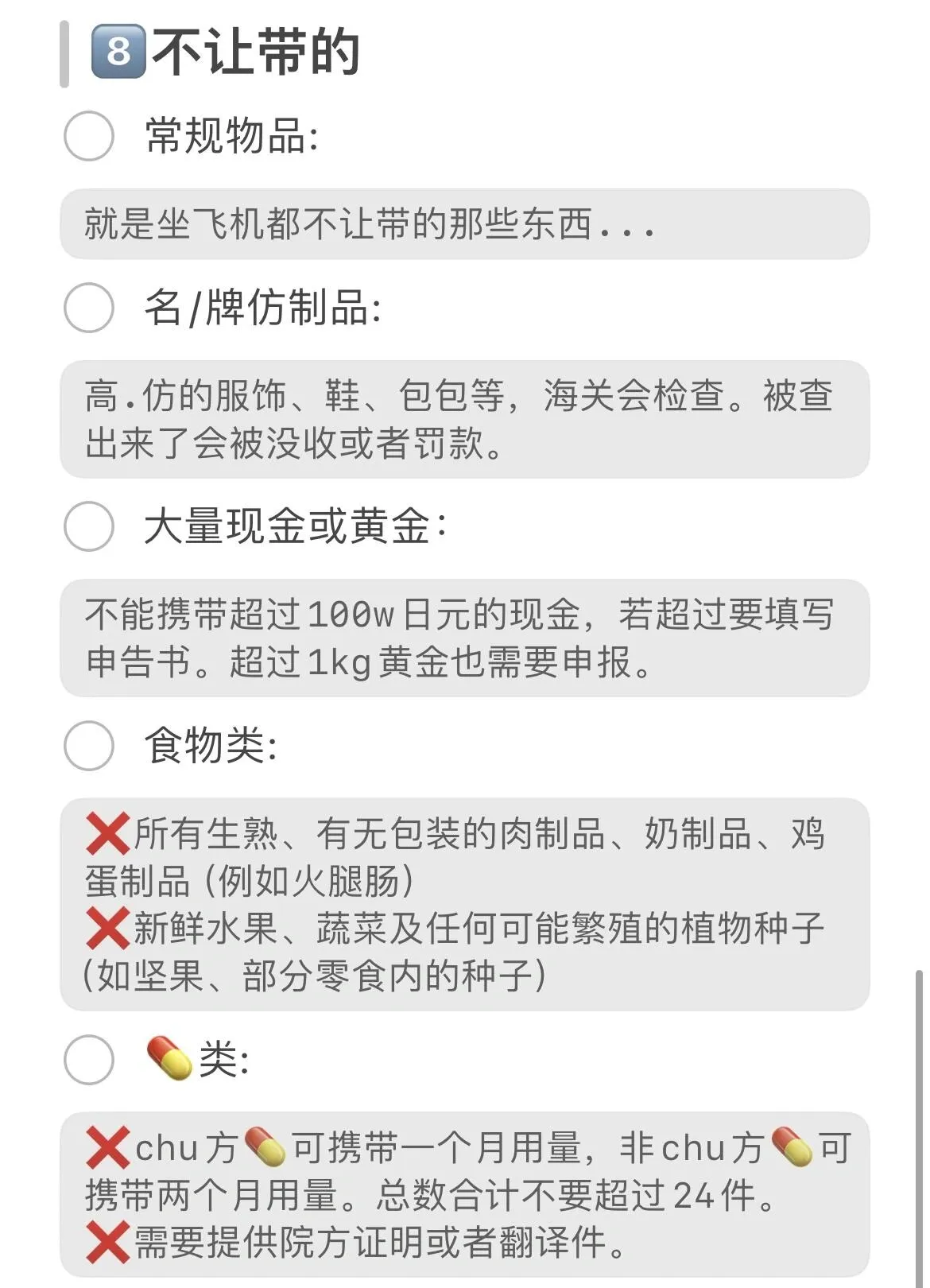Tick the 大量现金或黄金 checkbox
This screenshot has height=1288, width=930.
[89, 526]
